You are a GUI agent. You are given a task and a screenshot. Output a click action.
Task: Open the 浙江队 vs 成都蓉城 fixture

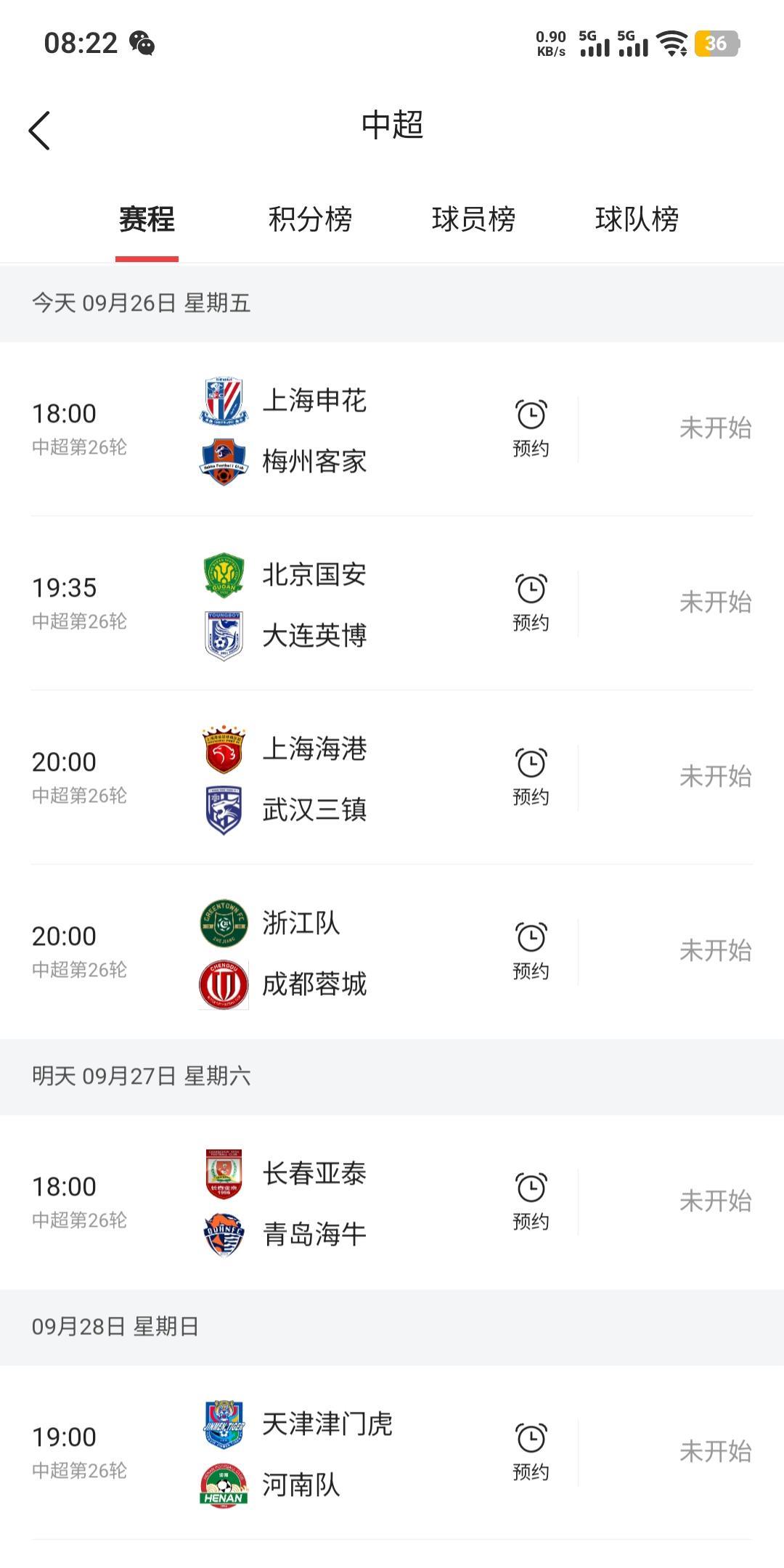coord(314,952)
